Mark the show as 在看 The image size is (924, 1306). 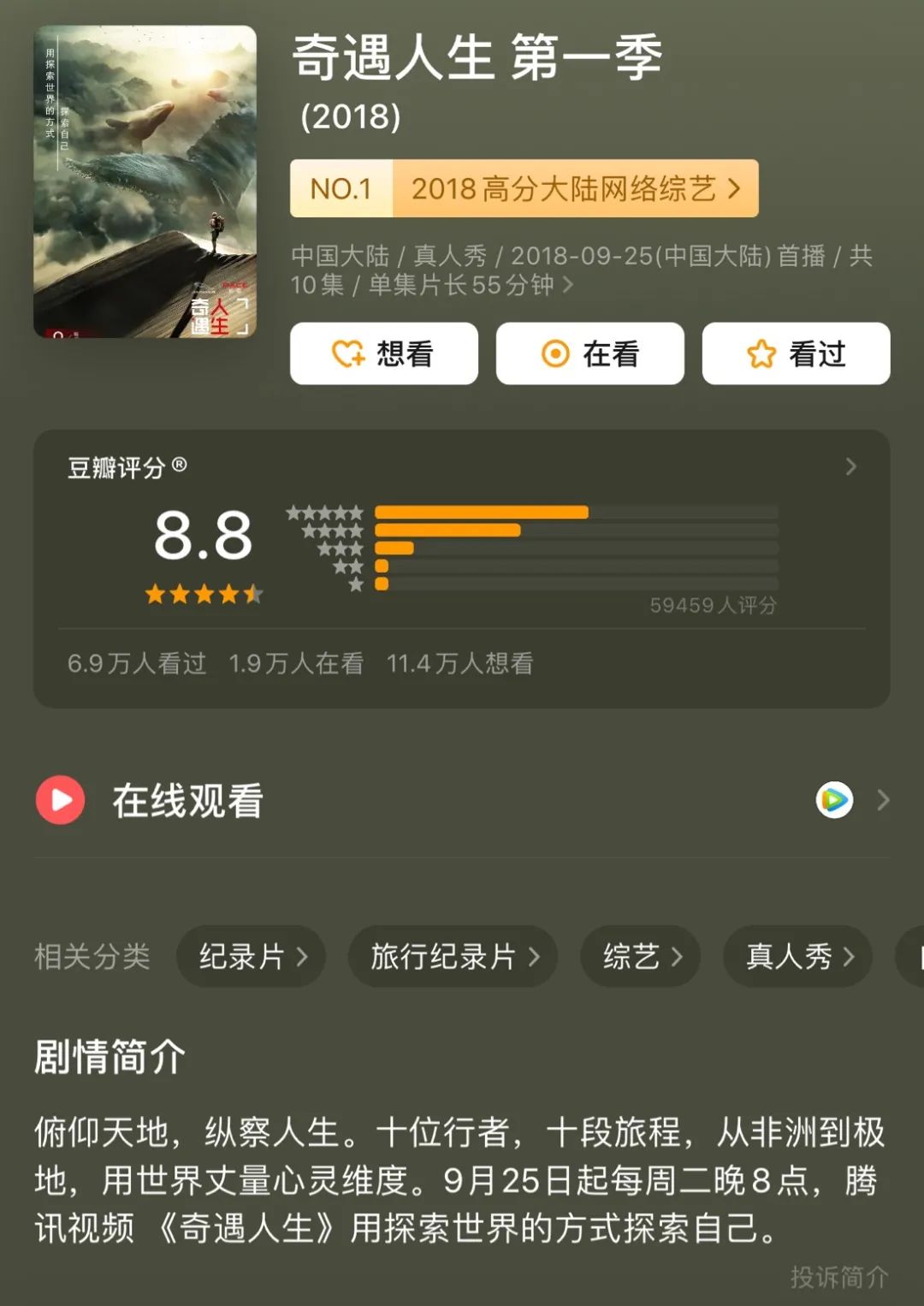(x=589, y=353)
